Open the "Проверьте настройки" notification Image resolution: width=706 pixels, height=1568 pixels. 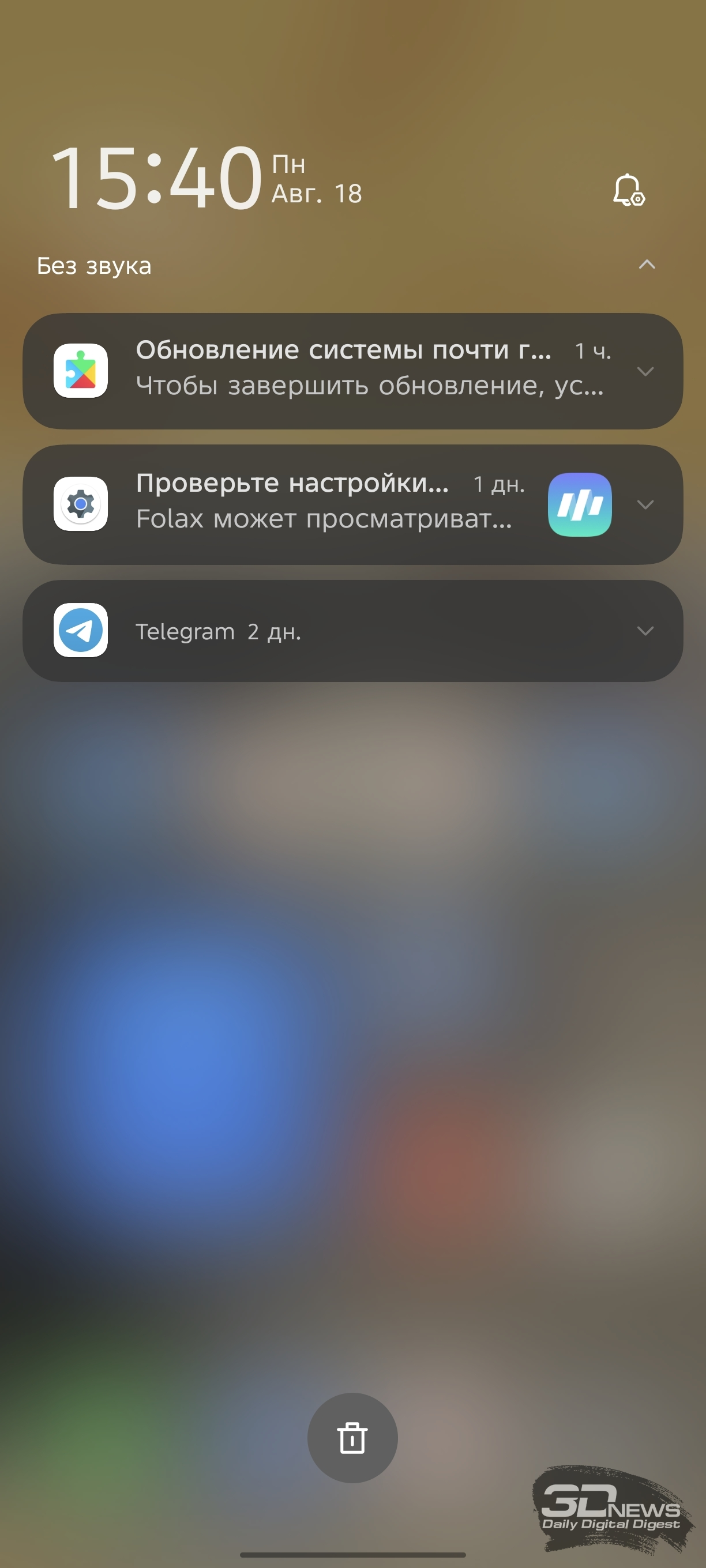pyautogui.click(x=352, y=504)
